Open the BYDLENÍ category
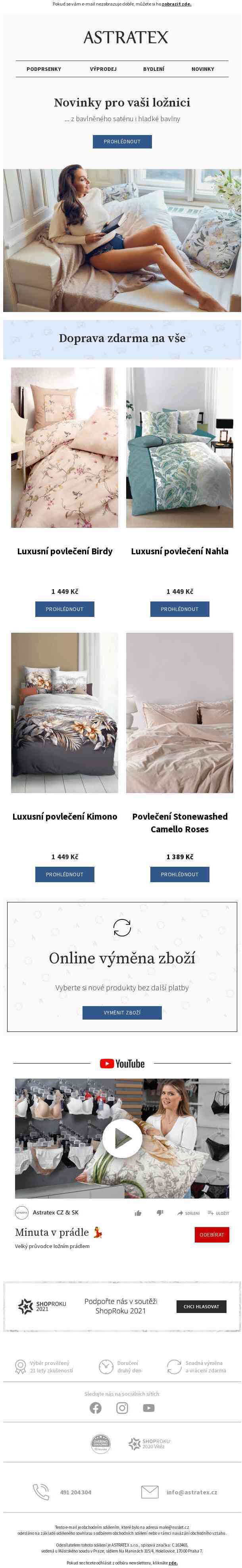The width and height of the screenshot is (242, 1568). tap(154, 69)
